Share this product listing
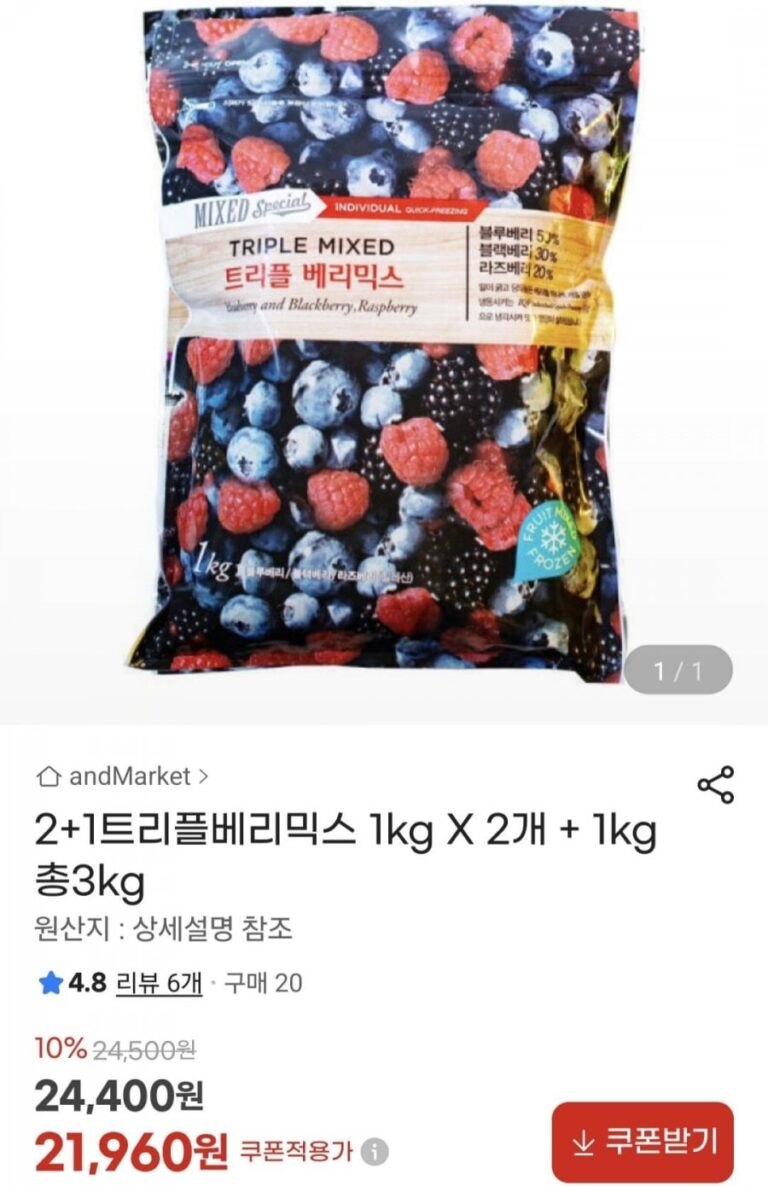The image size is (768, 1186). point(715,785)
